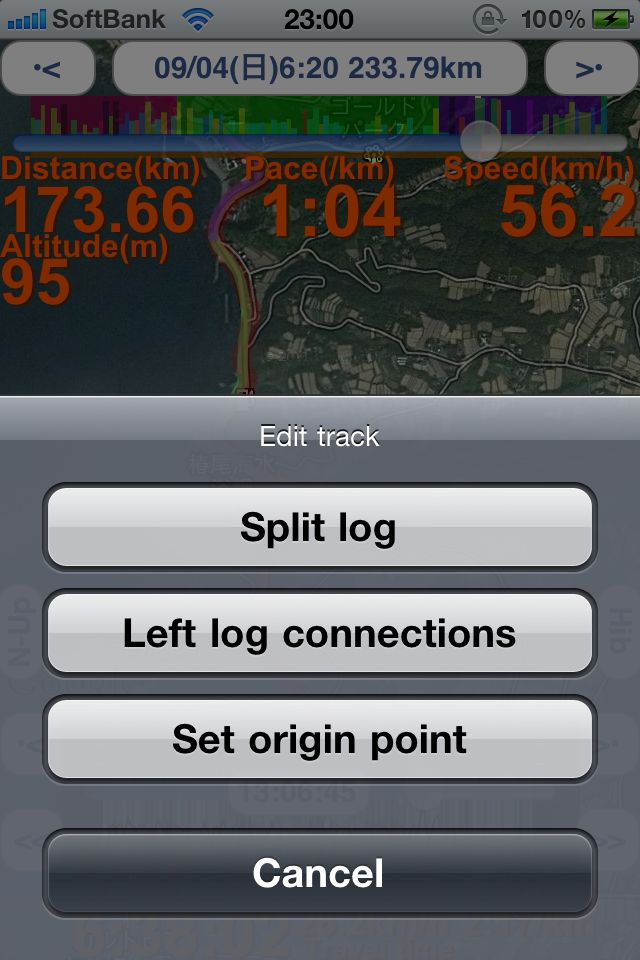The width and height of the screenshot is (640, 960).
Task: Go to next track log
Action: [x=590, y=68]
